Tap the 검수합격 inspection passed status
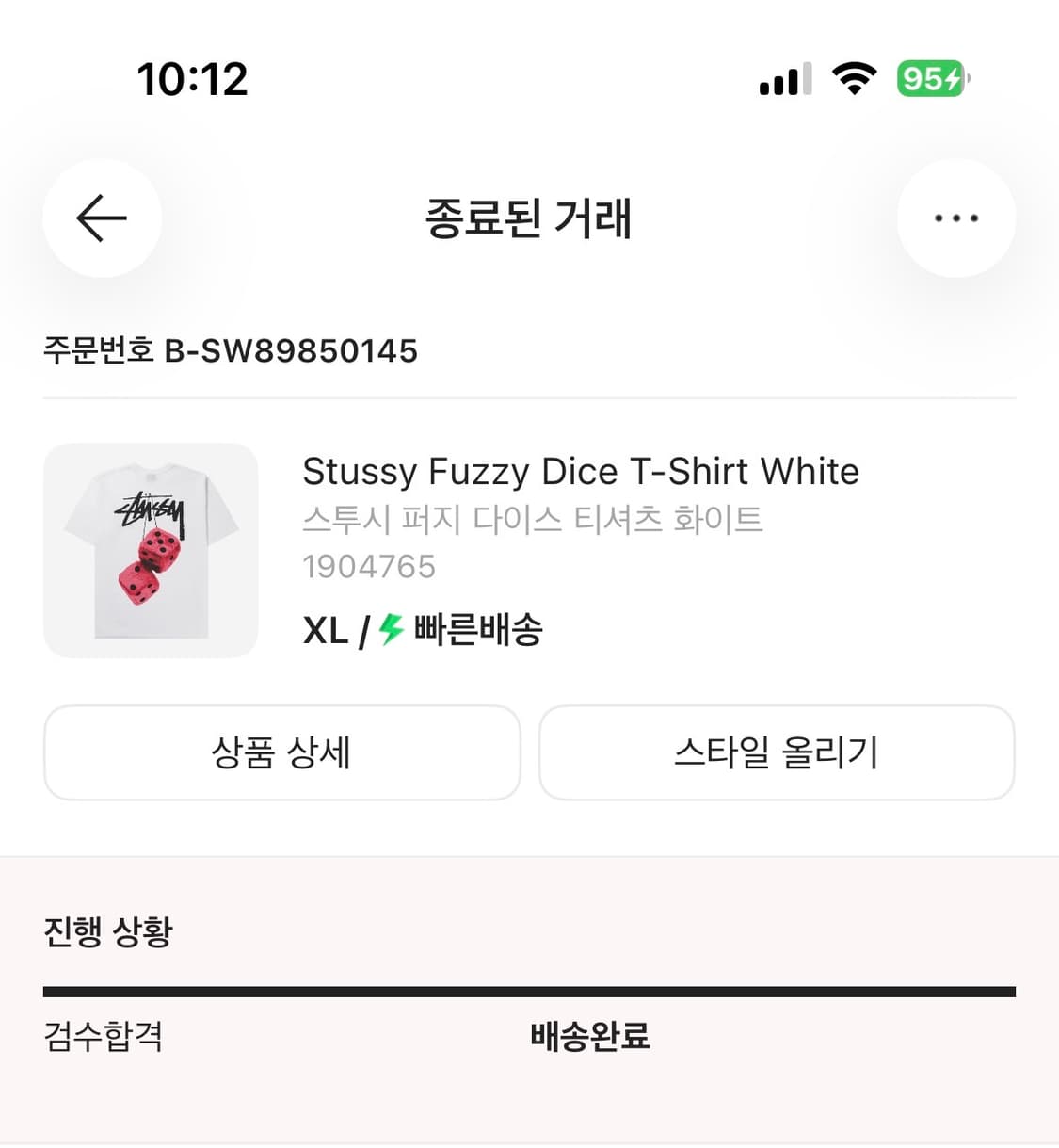Screen dimensions: 1059x1148 [x=104, y=1037]
